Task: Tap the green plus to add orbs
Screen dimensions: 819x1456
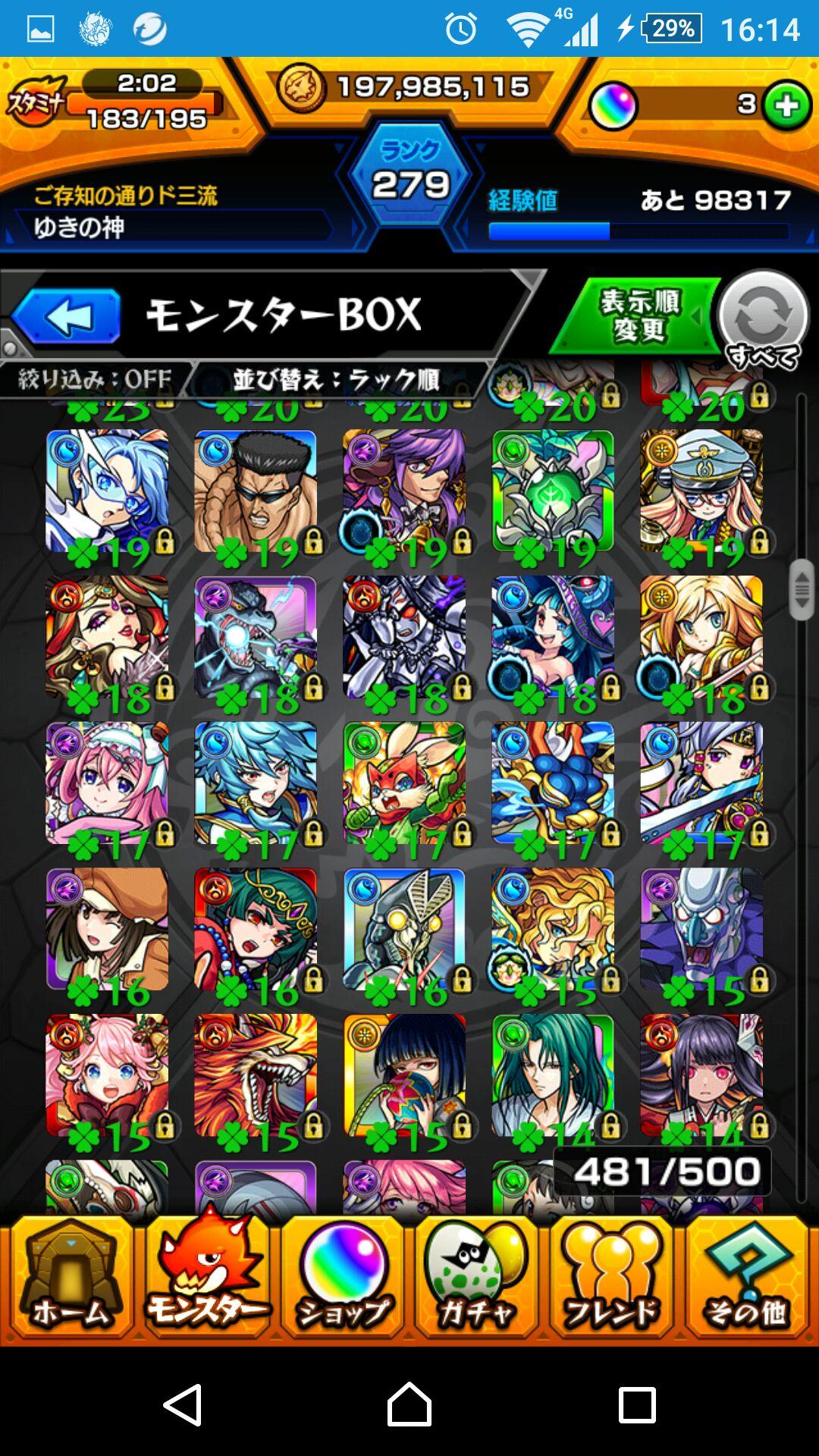Action: point(786,106)
